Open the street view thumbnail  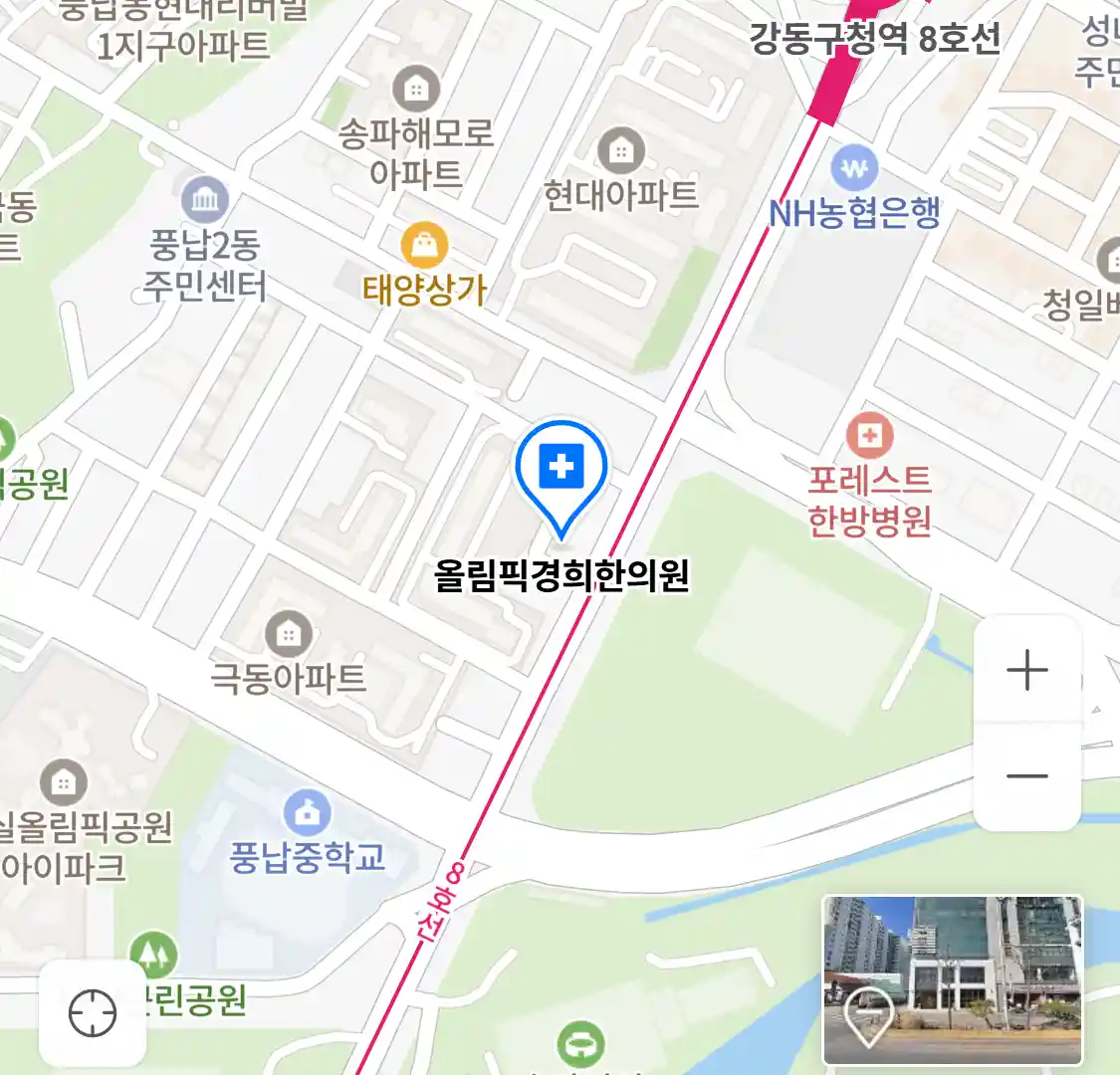[952, 979]
